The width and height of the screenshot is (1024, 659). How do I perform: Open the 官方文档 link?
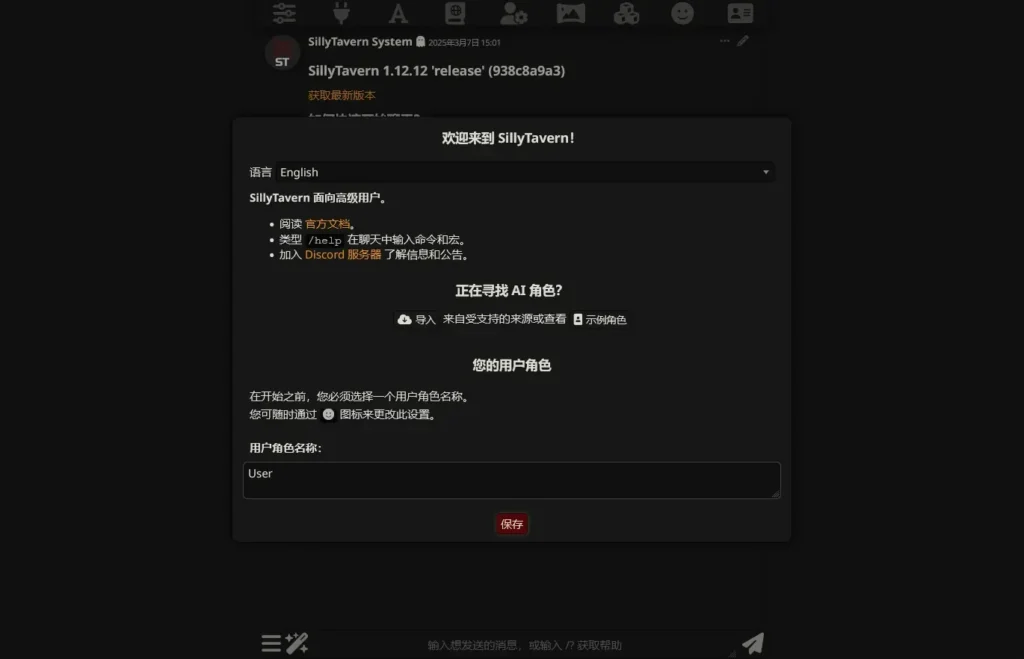tap(327, 224)
